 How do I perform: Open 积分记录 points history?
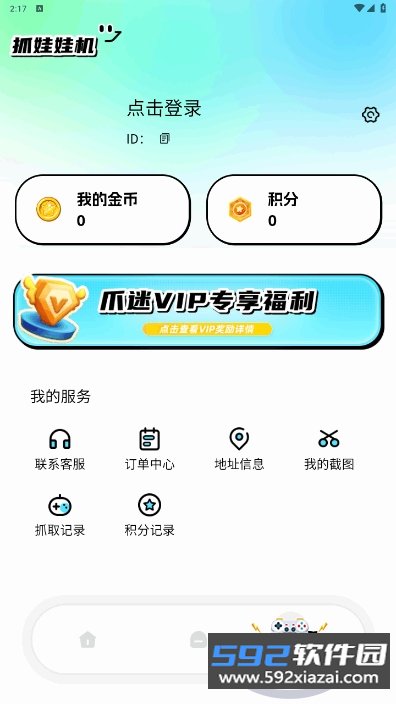pyautogui.click(x=150, y=515)
